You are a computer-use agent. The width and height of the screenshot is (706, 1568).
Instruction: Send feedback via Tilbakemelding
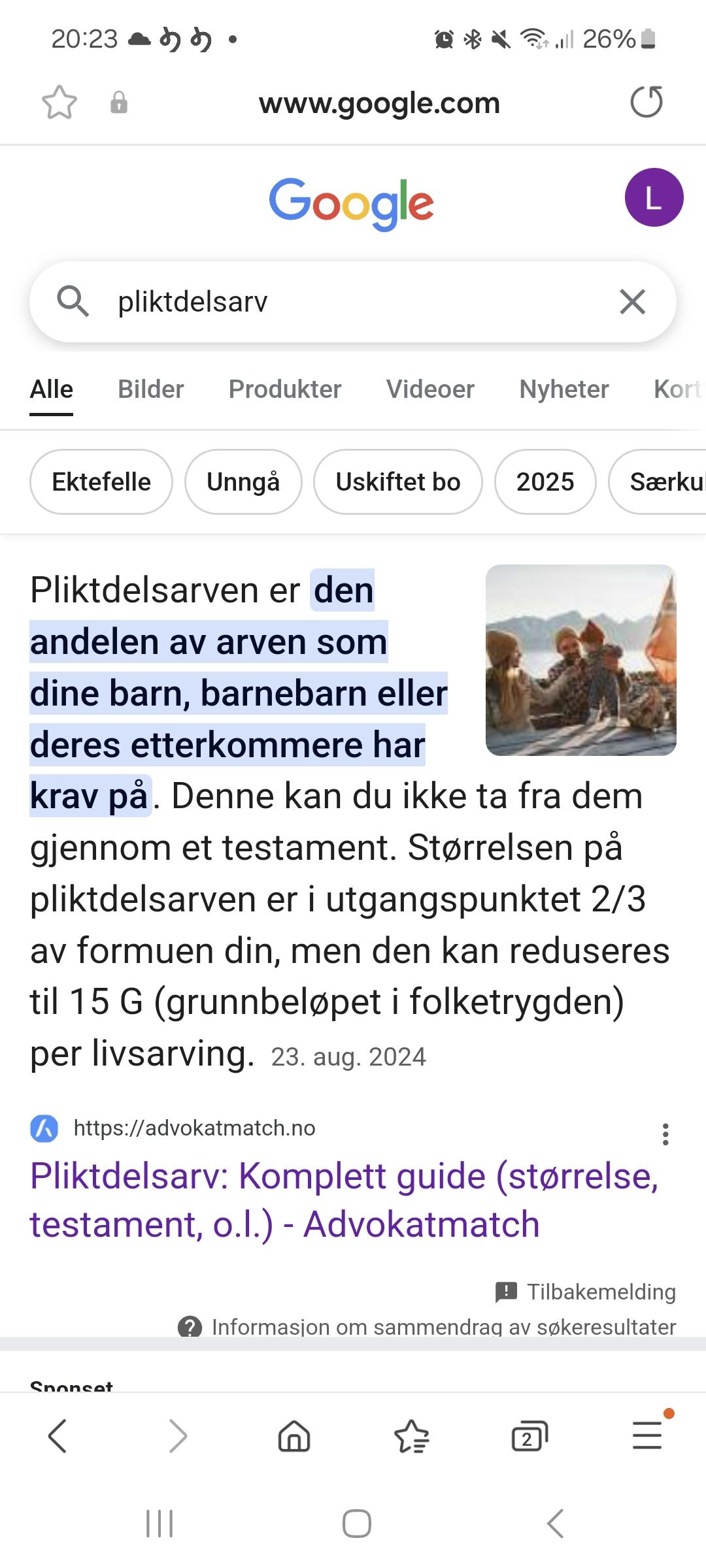pos(586,1292)
